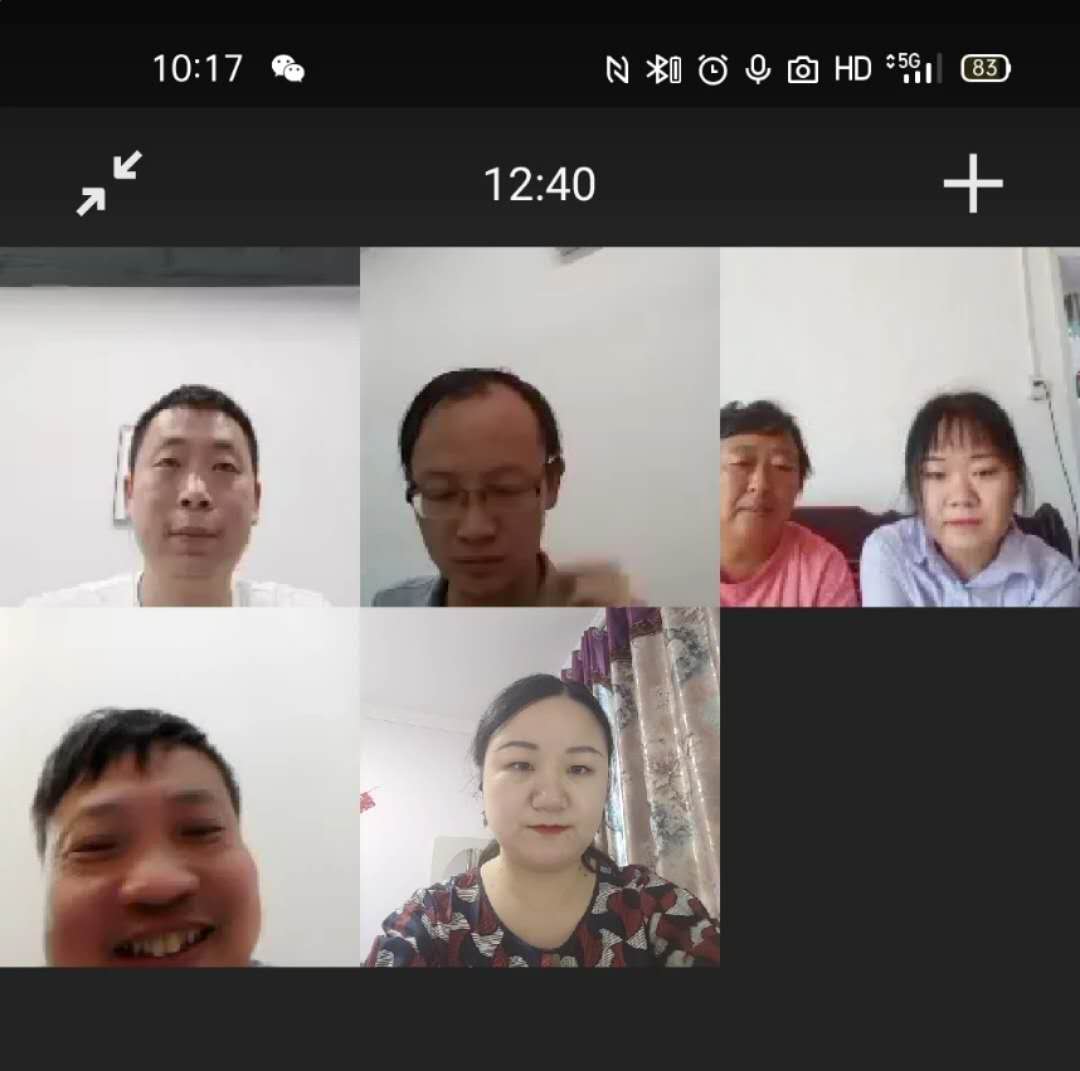
Task: Add a participant with the plus icon
Action: [972, 184]
